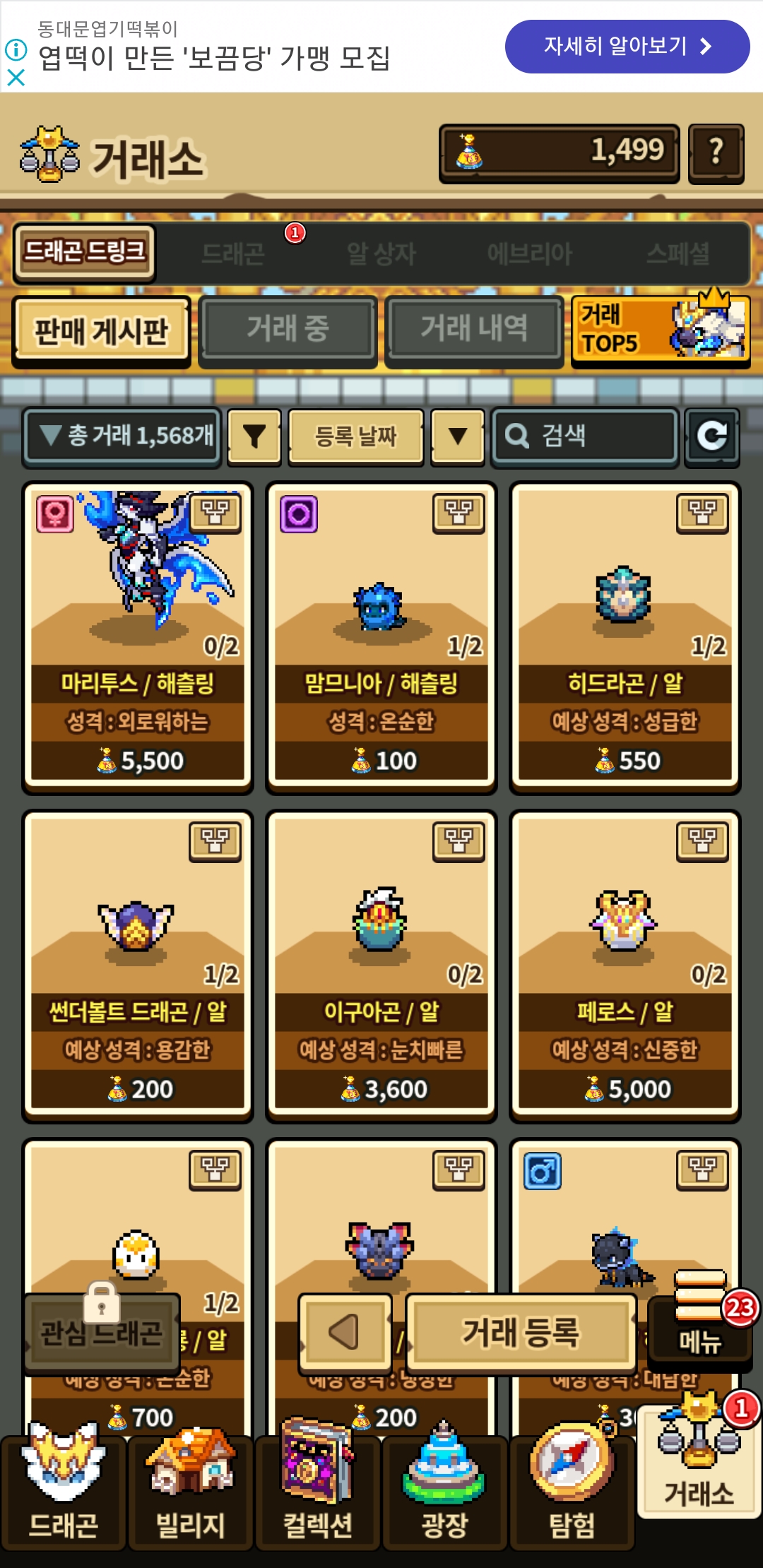The image size is (763, 1568).
Task: Open the 거래 TOP5 ranking
Action: pos(660,329)
